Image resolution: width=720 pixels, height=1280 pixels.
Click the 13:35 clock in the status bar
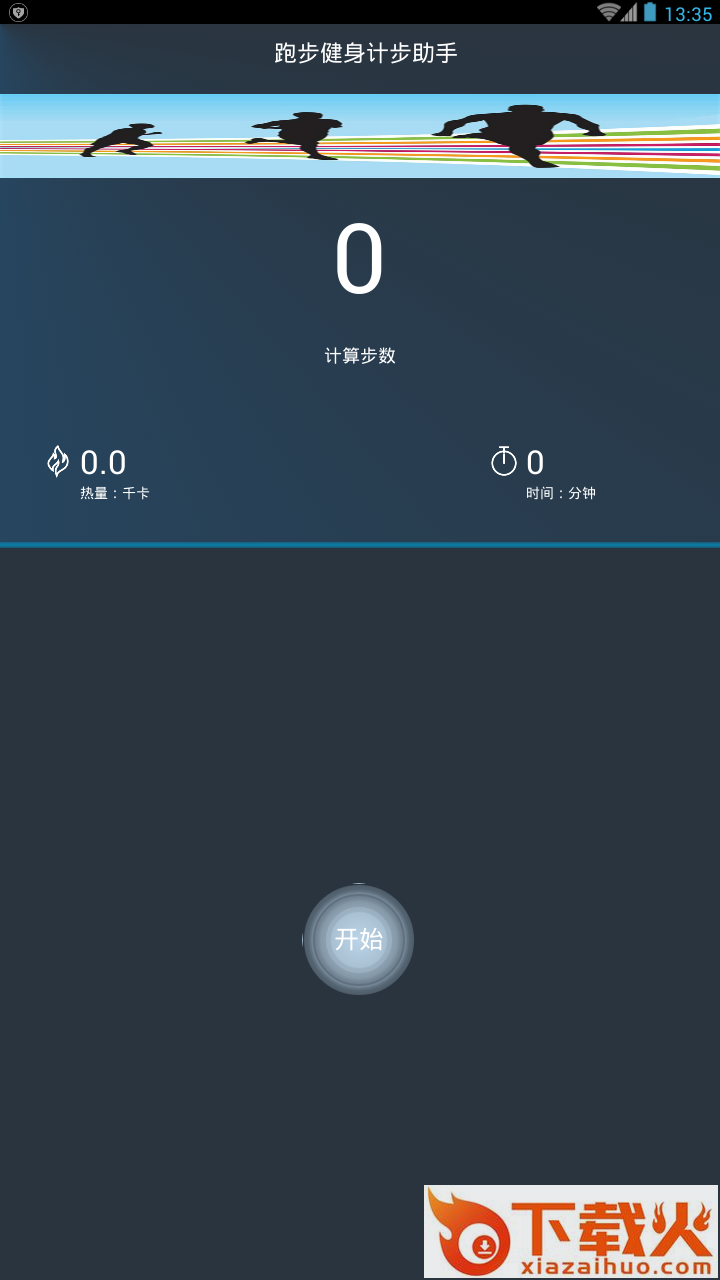688,13
